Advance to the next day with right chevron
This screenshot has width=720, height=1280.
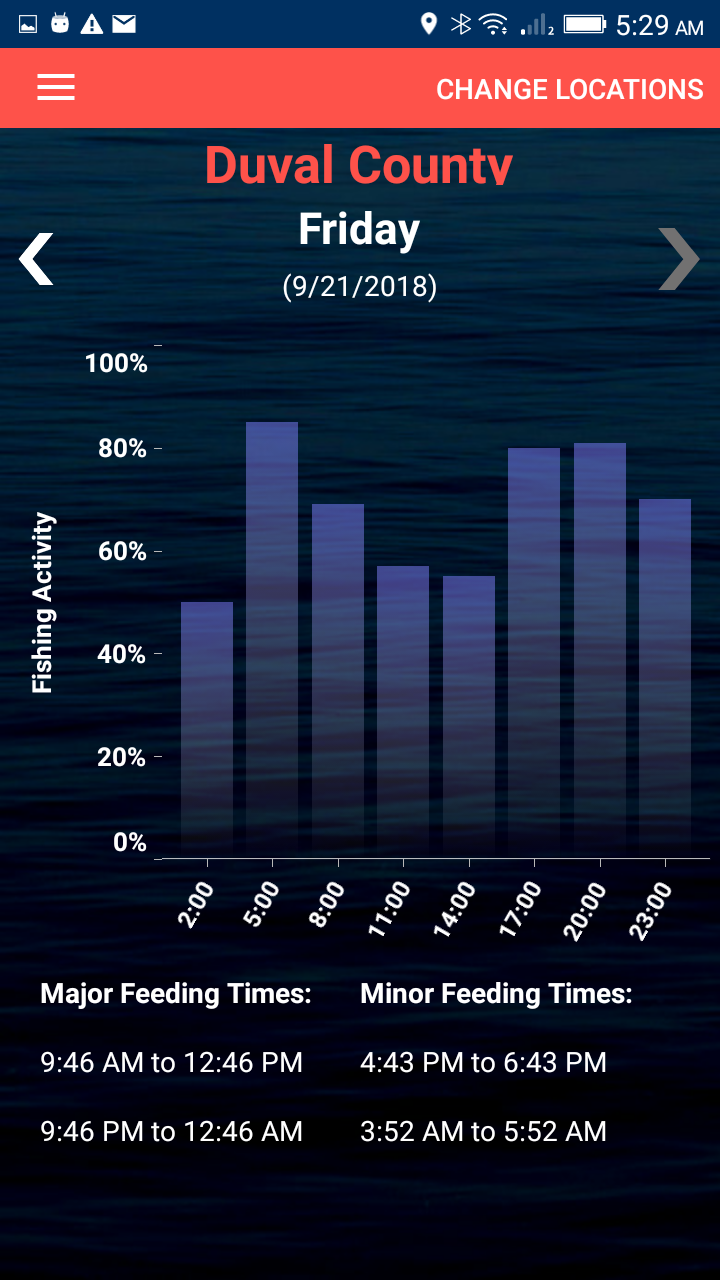click(679, 259)
